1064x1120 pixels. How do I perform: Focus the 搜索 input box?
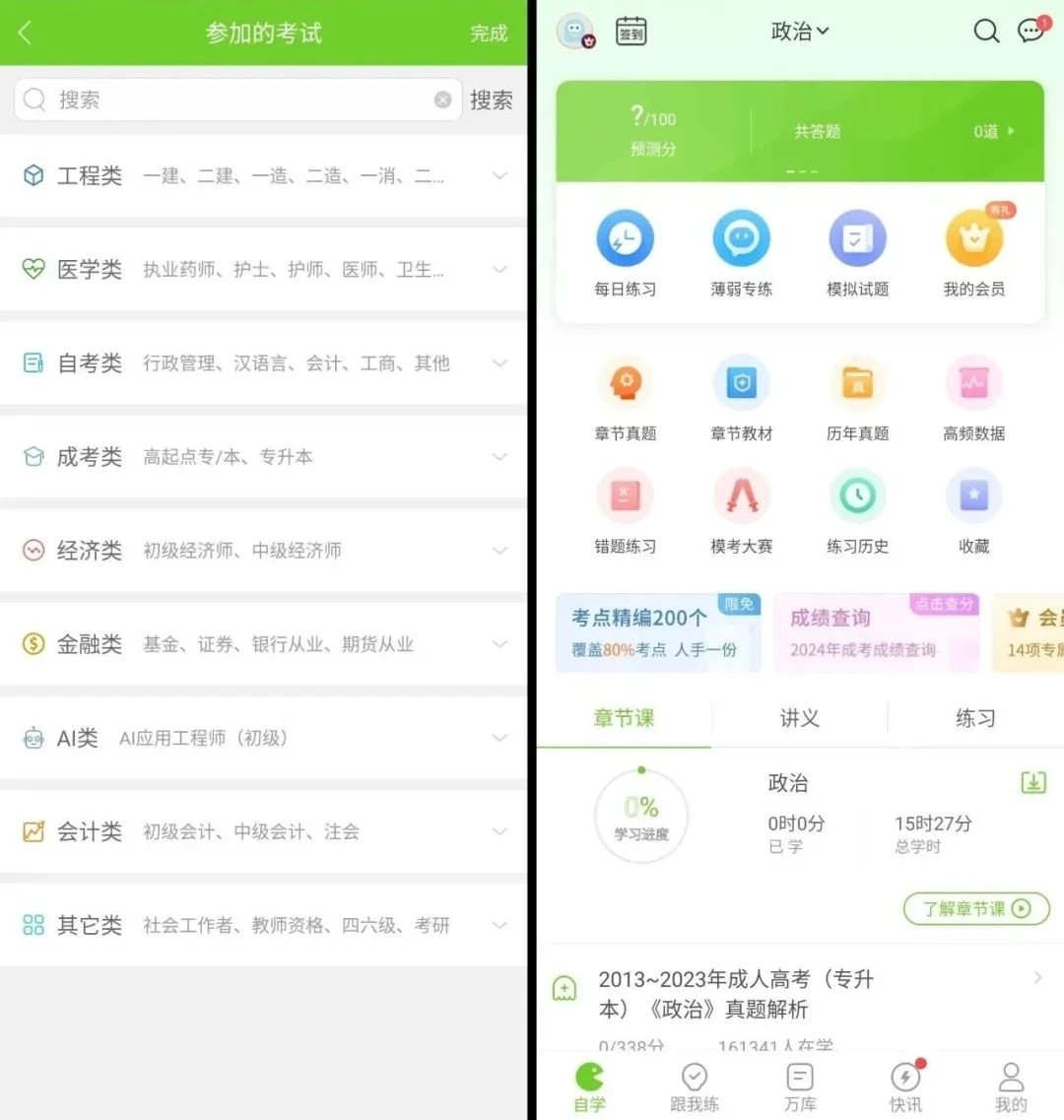tap(236, 99)
